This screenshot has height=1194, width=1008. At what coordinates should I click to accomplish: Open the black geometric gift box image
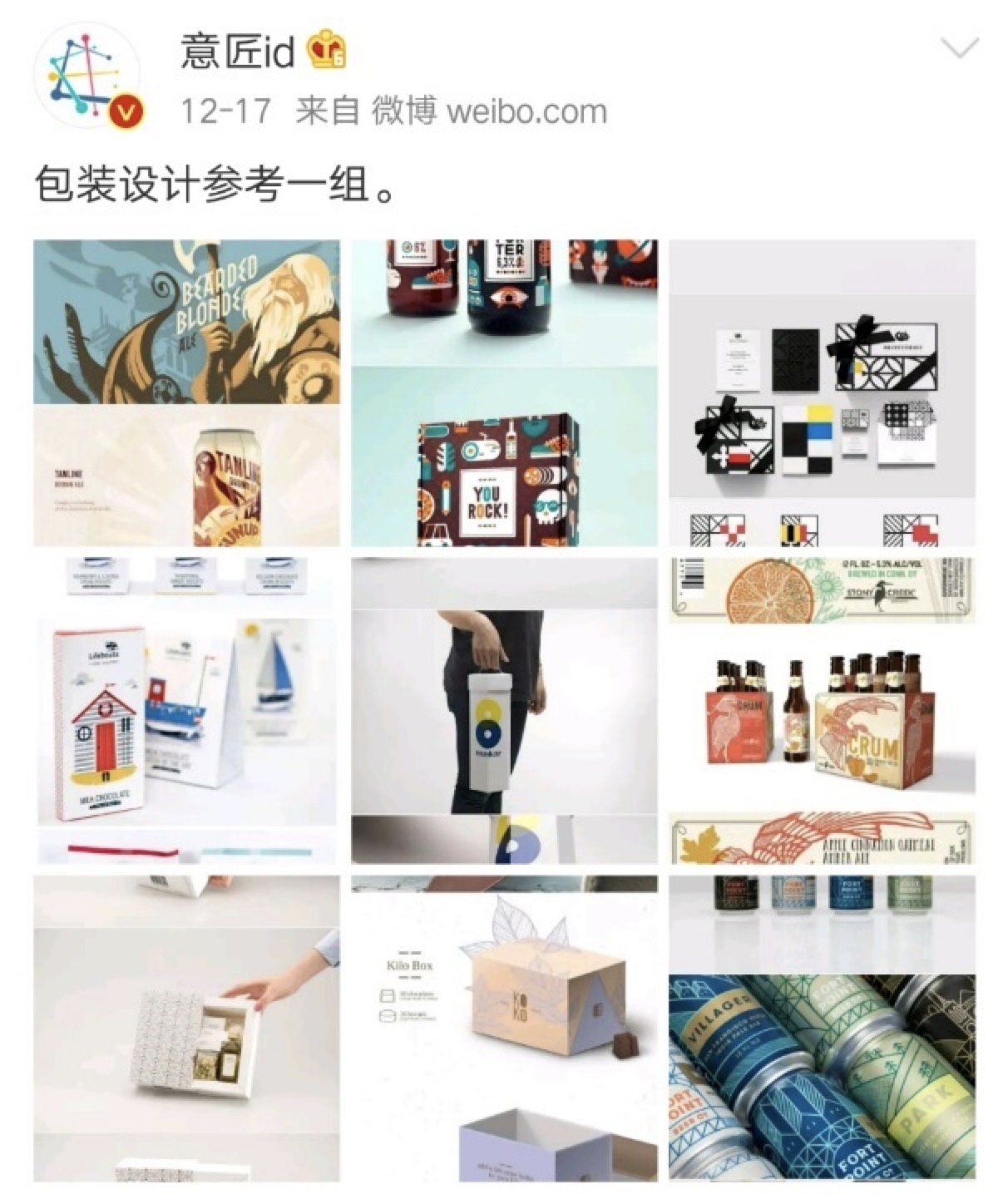pyautogui.click(x=822, y=392)
